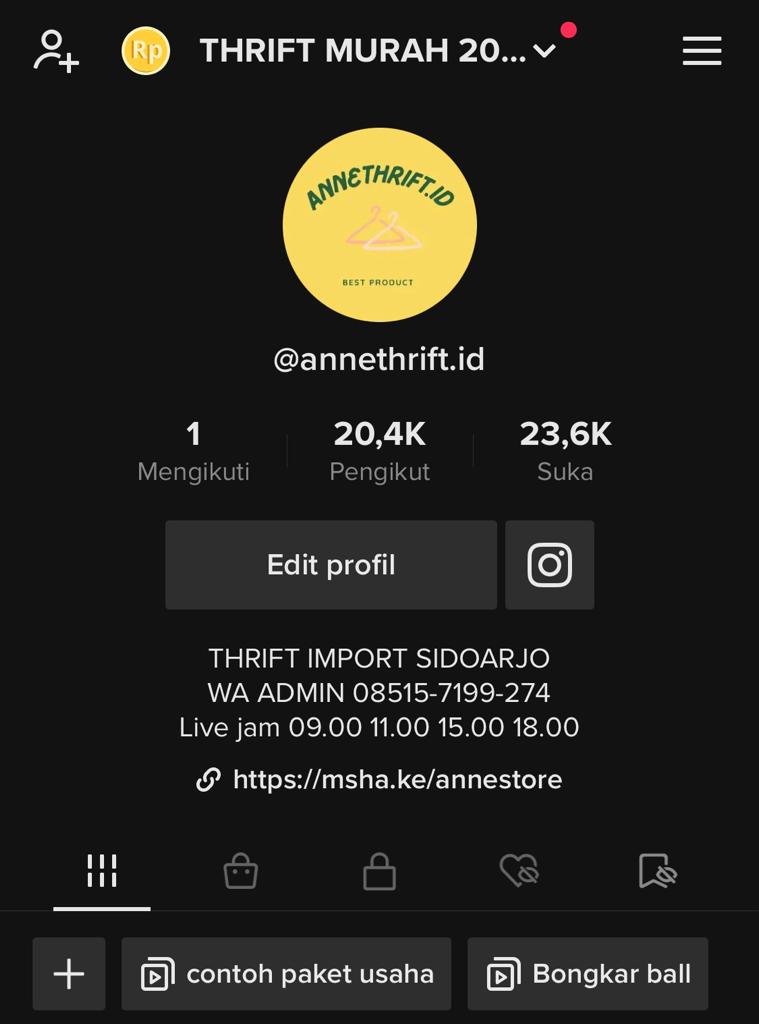Switch to the saved bookmarks tab
Viewport: 759px width, 1024px height.
point(657,872)
